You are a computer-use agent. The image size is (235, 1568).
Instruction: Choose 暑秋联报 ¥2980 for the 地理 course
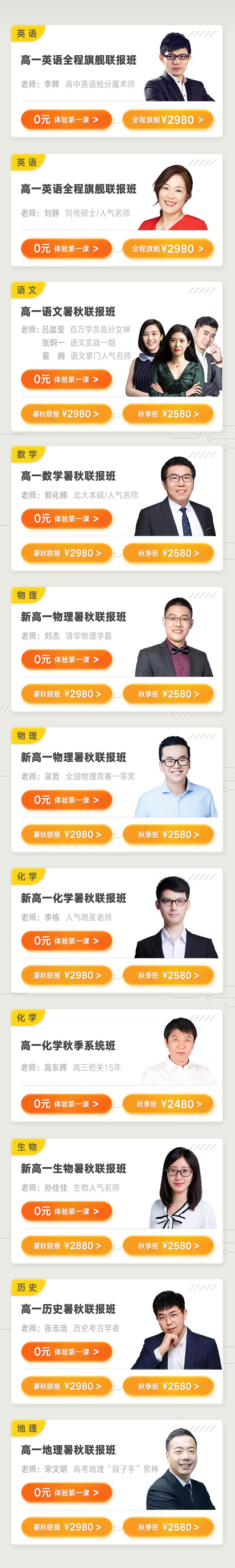(x=66, y=1527)
